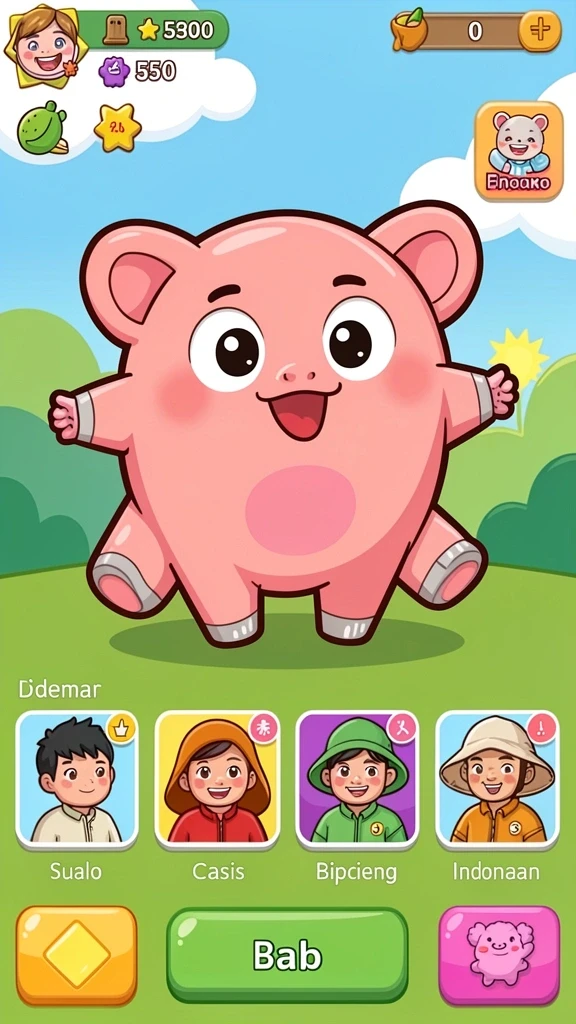Tap the green Bab button
The height and width of the screenshot is (1024, 576).
pos(287,955)
